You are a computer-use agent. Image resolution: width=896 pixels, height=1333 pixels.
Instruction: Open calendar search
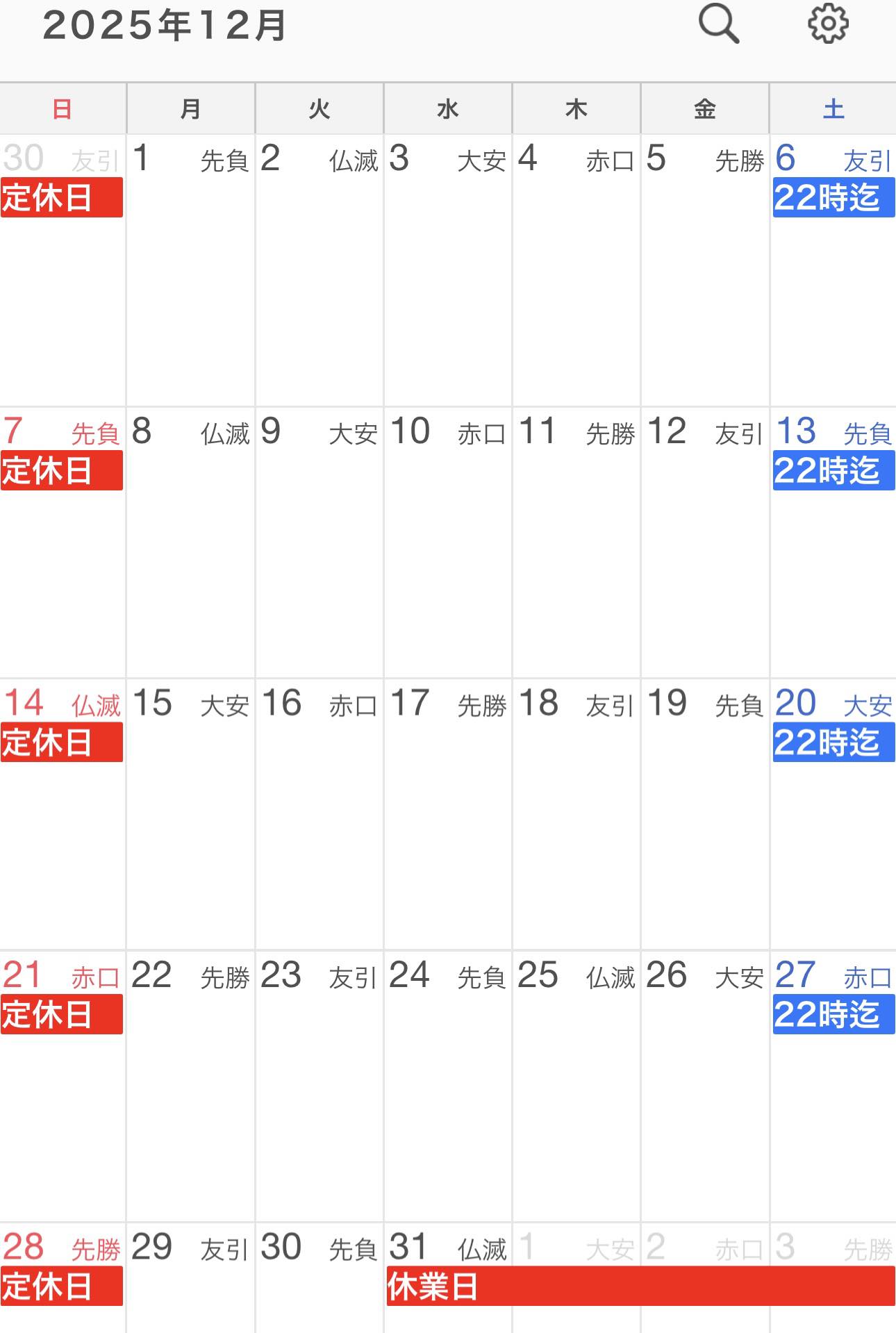[x=718, y=24]
